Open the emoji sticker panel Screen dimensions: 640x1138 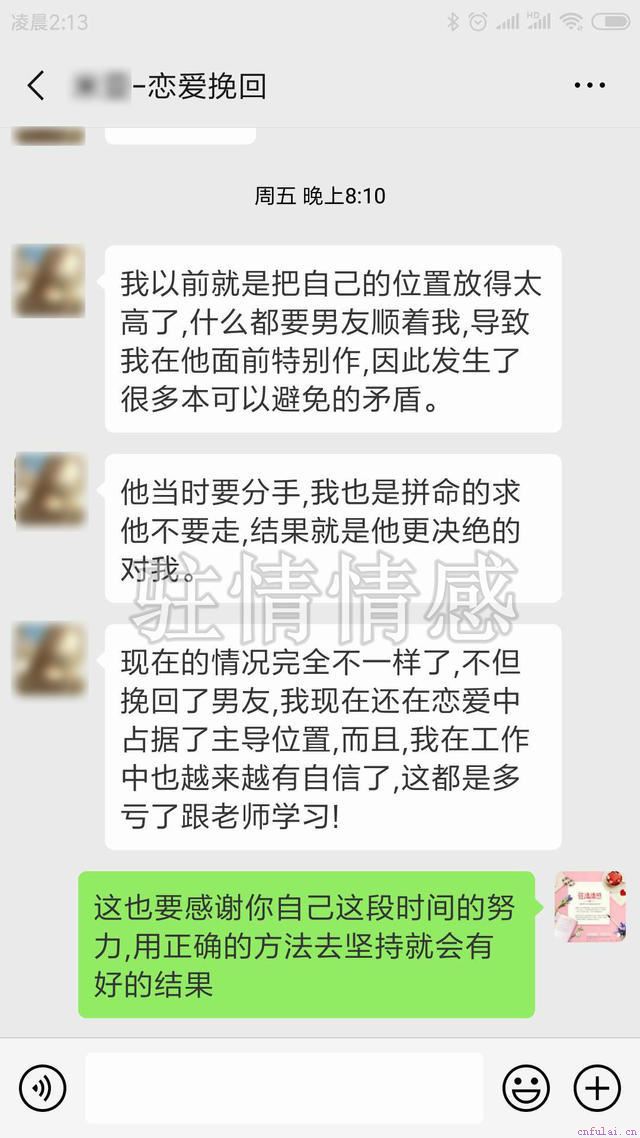click(525, 1087)
